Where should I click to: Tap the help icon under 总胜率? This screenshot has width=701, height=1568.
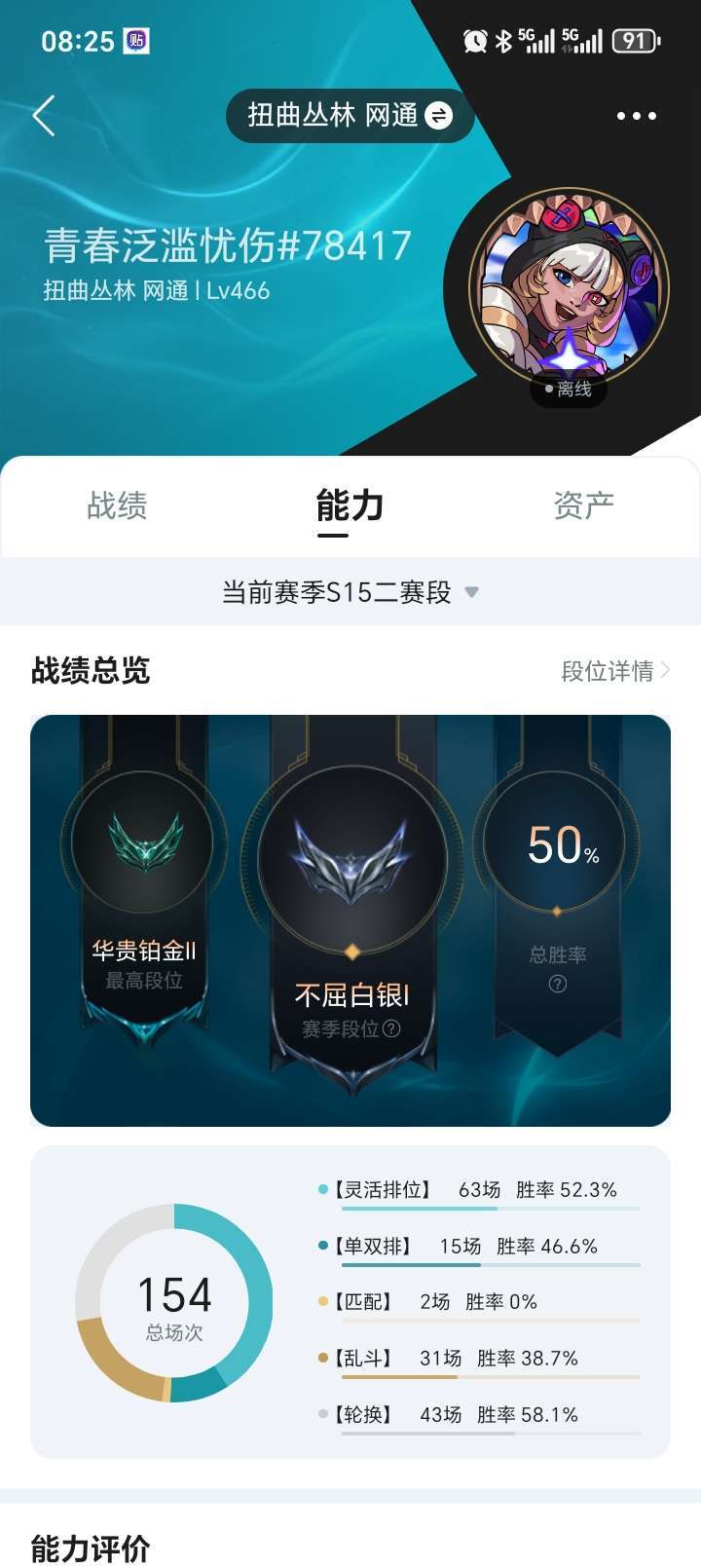[x=558, y=984]
